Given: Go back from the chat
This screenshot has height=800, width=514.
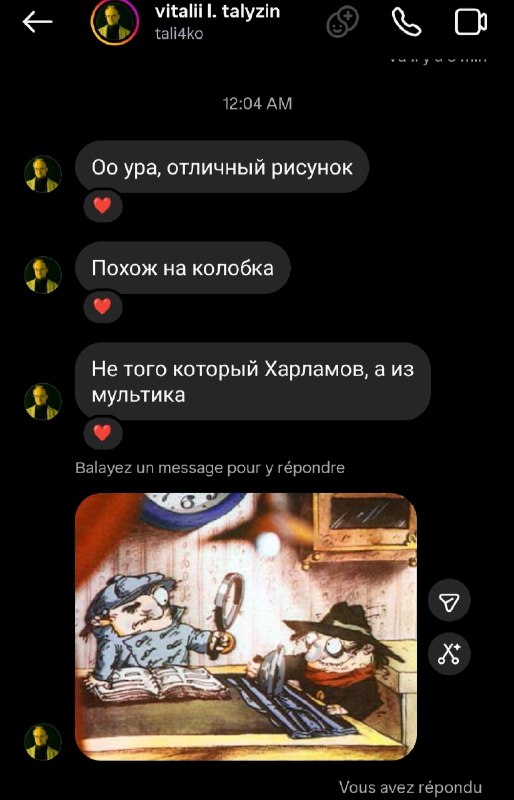Looking at the screenshot, I should (x=37, y=22).
